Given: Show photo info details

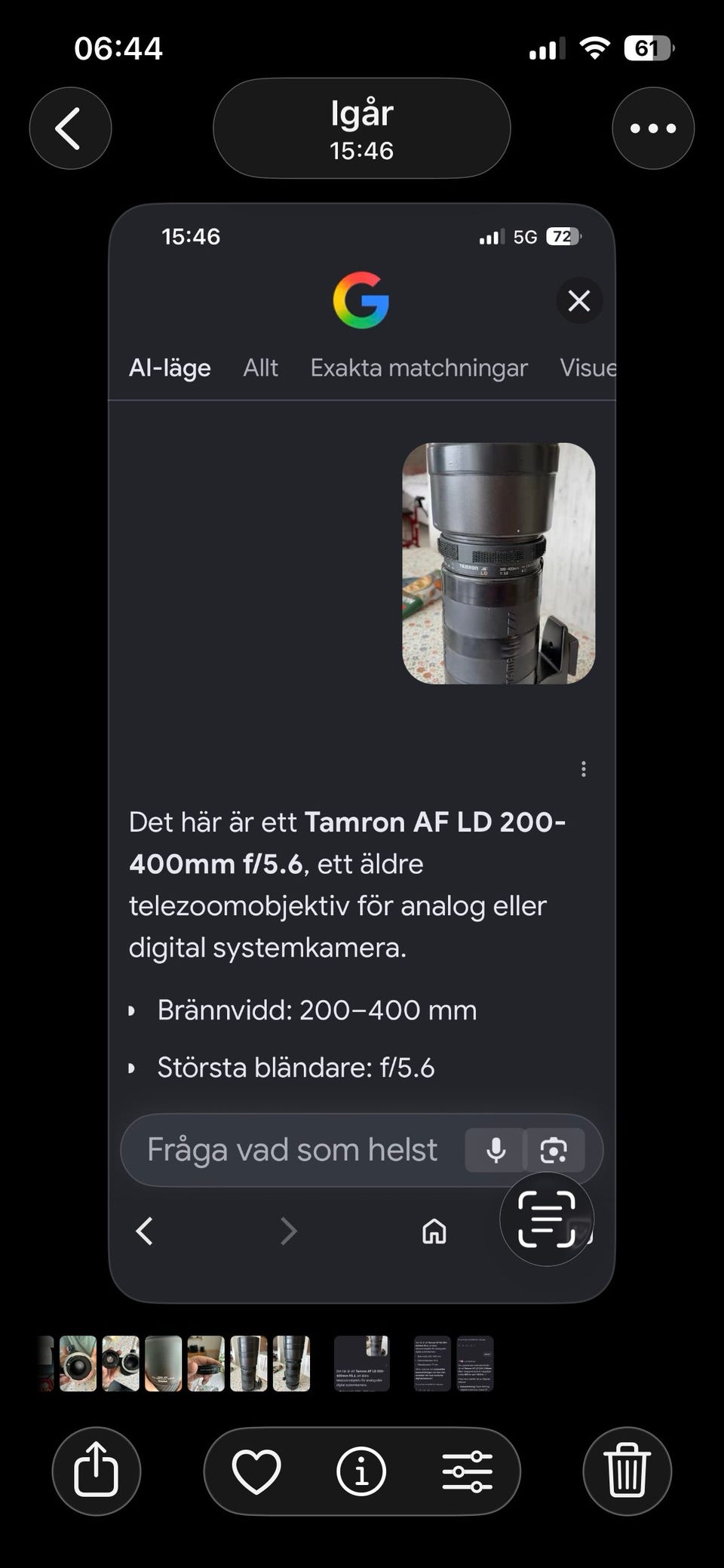Looking at the screenshot, I should 361,1471.
